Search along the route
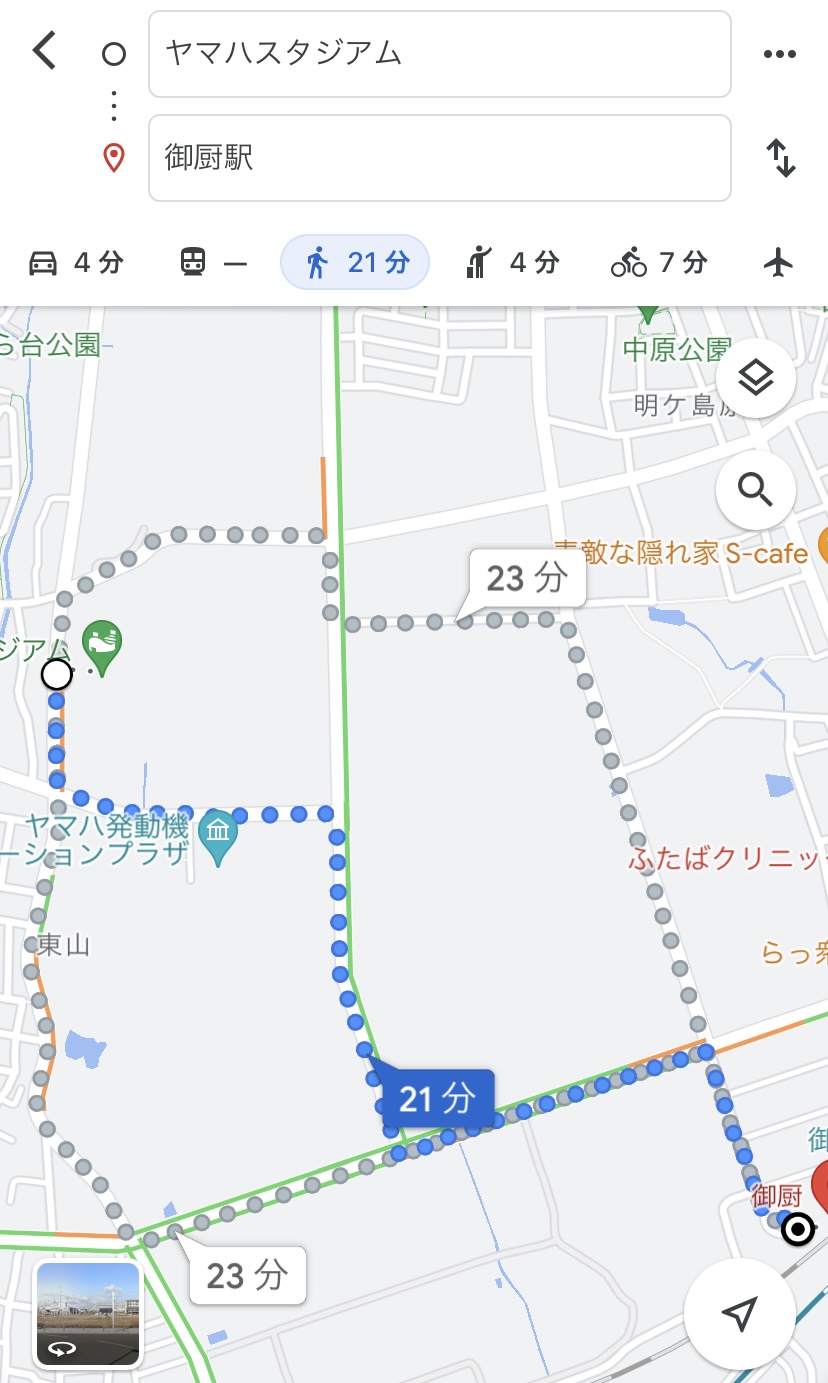Image resolution: width=828 pixels, height=1383 pixels. click(x=756, y=489)
